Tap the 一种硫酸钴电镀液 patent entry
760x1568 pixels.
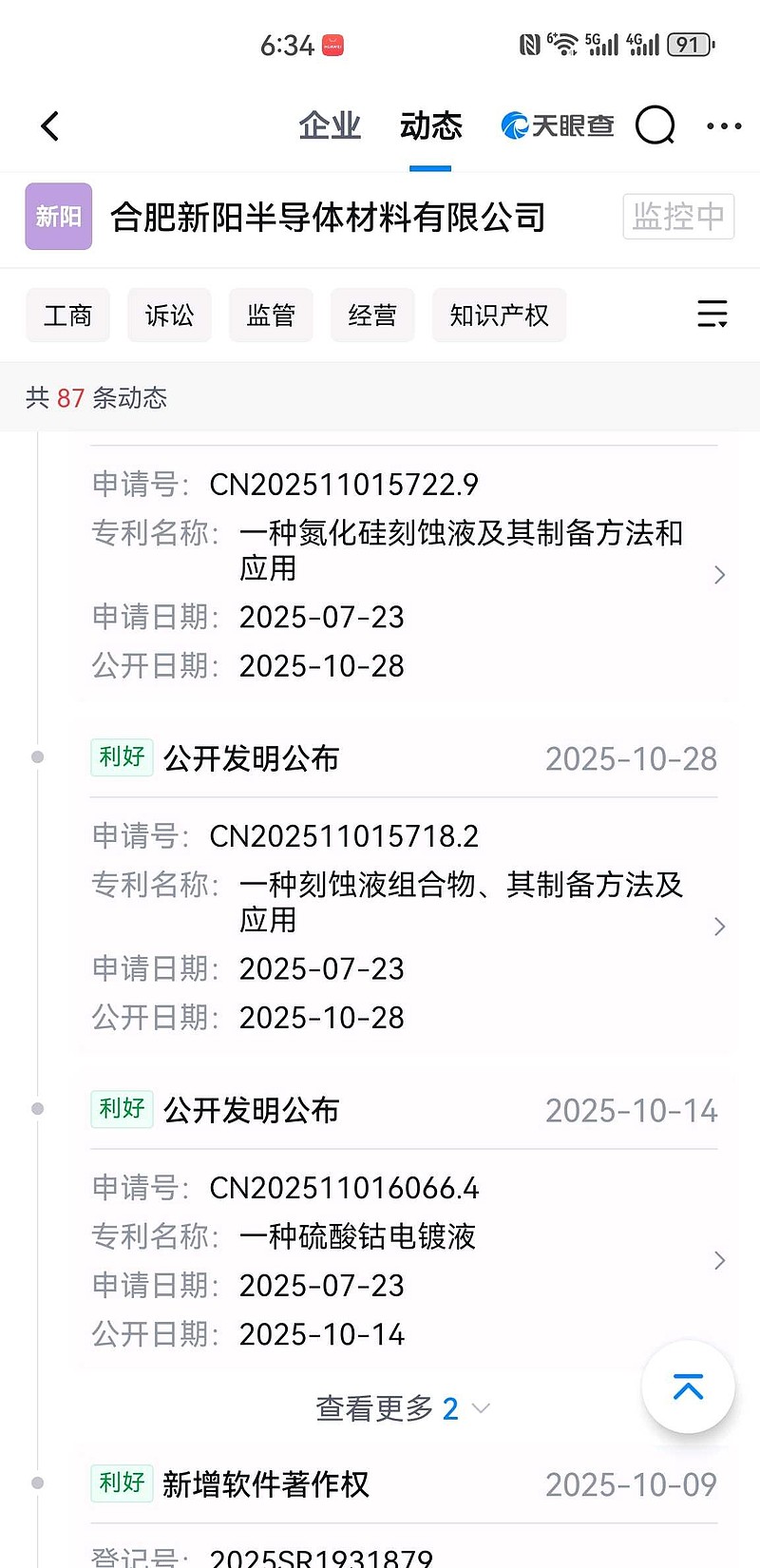358,1236
